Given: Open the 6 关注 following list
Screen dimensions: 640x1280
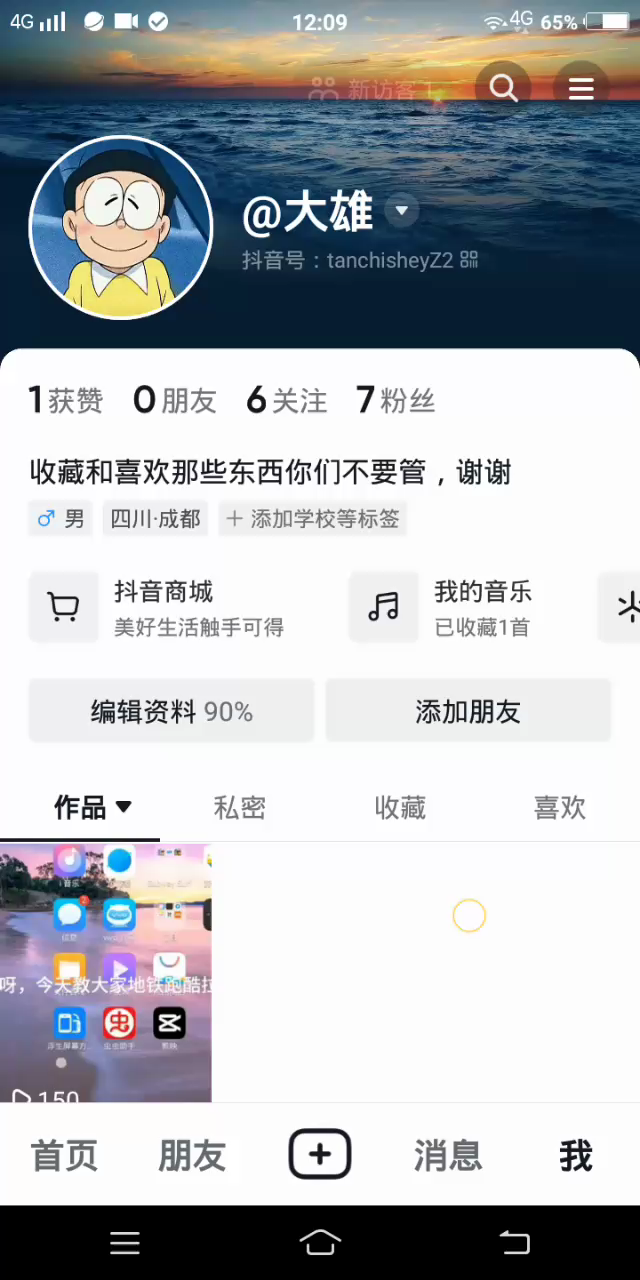Looking at the screenshot, I should (287, 401).
